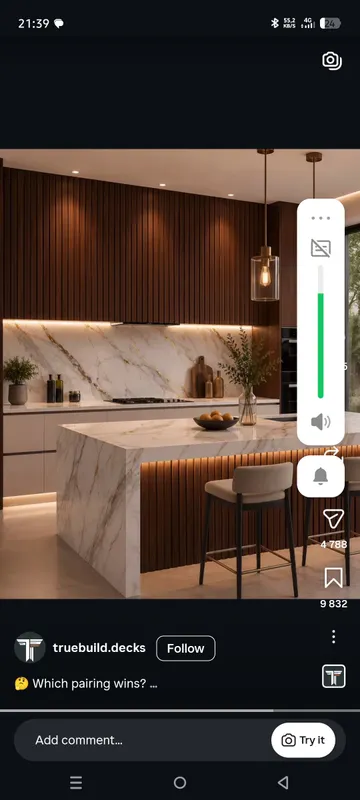
Task: Open truebuild.decks profile avatar
Action: pos(30,647)
